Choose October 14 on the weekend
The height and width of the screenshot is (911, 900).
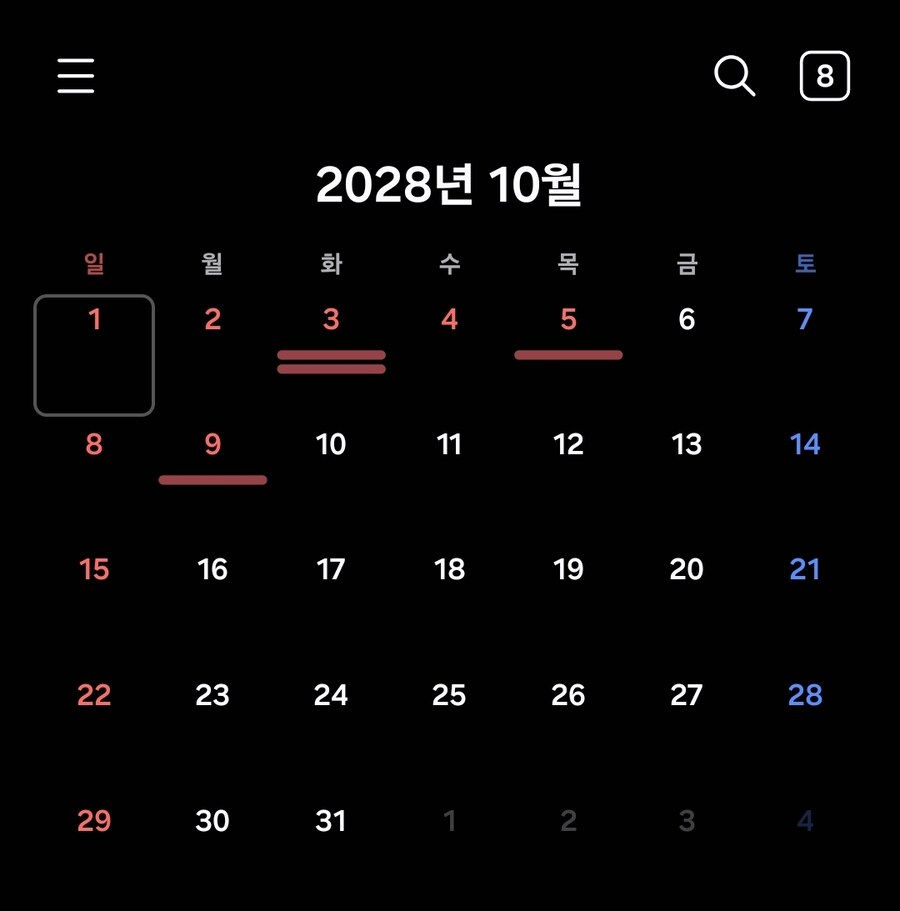click(x=804, y=444)
